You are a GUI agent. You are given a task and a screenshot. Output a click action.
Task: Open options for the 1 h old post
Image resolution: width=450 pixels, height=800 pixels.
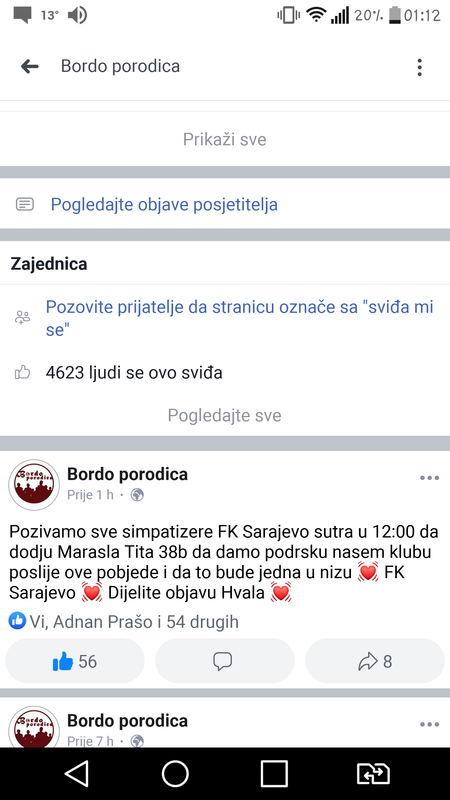coord(429,478)
